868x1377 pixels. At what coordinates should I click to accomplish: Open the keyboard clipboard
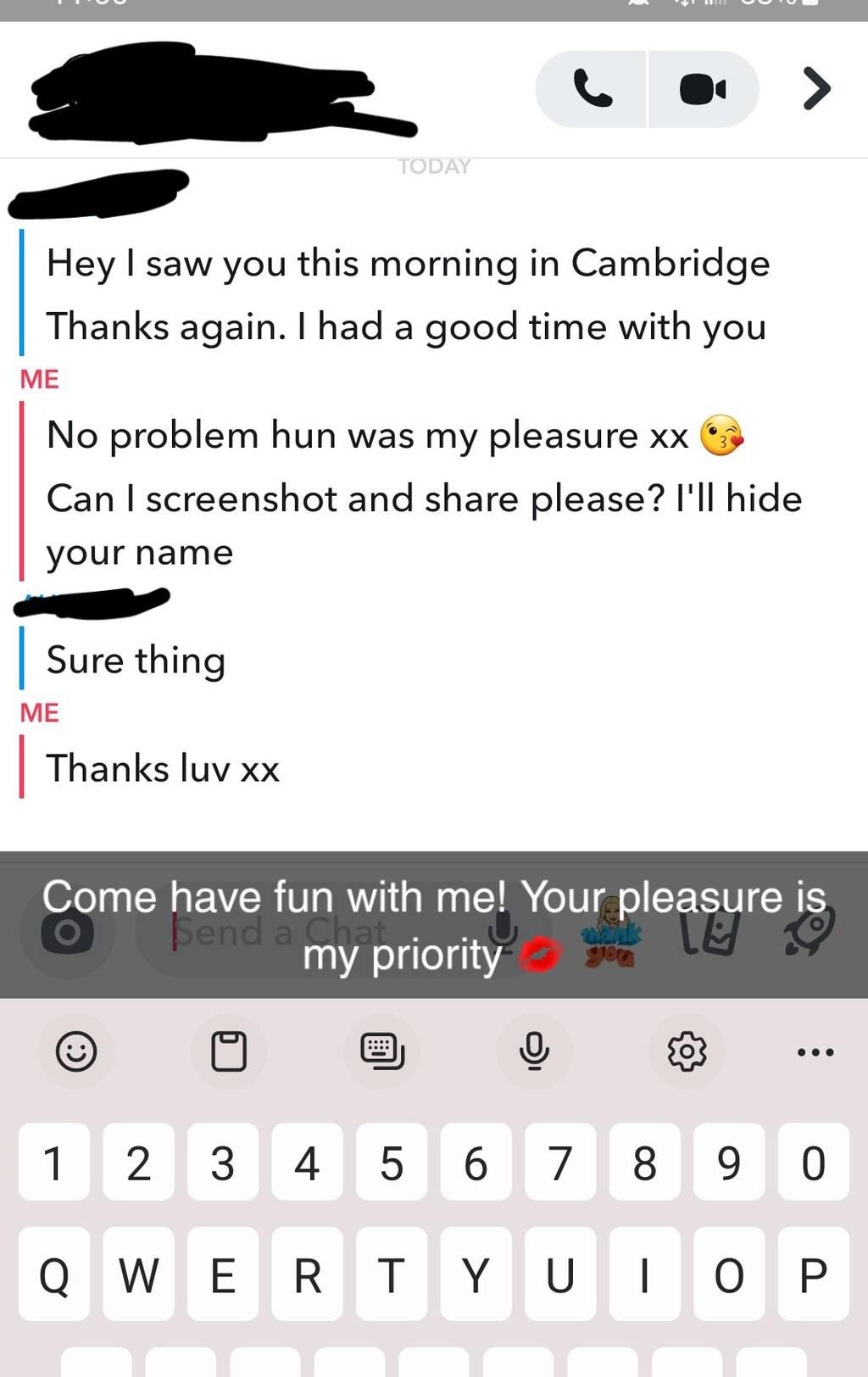click(229, 1051)
